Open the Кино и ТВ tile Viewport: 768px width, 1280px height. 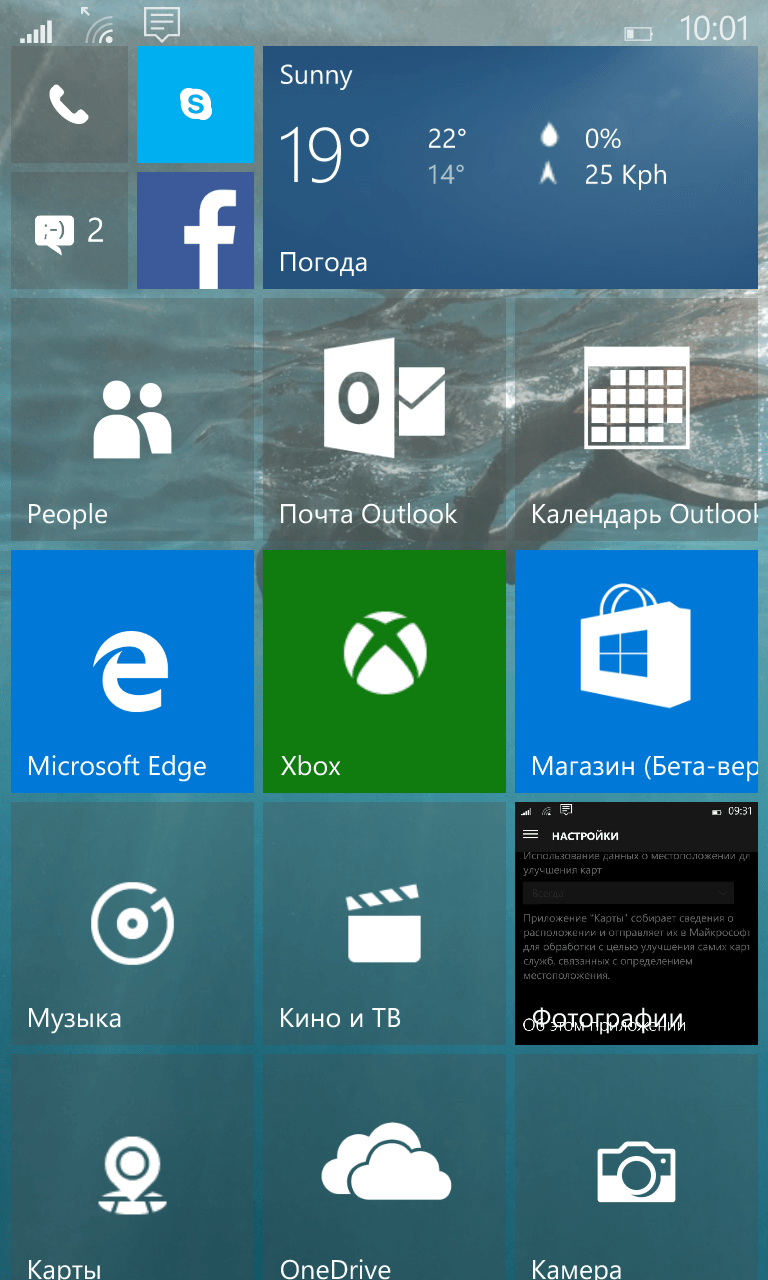point(384,923)
